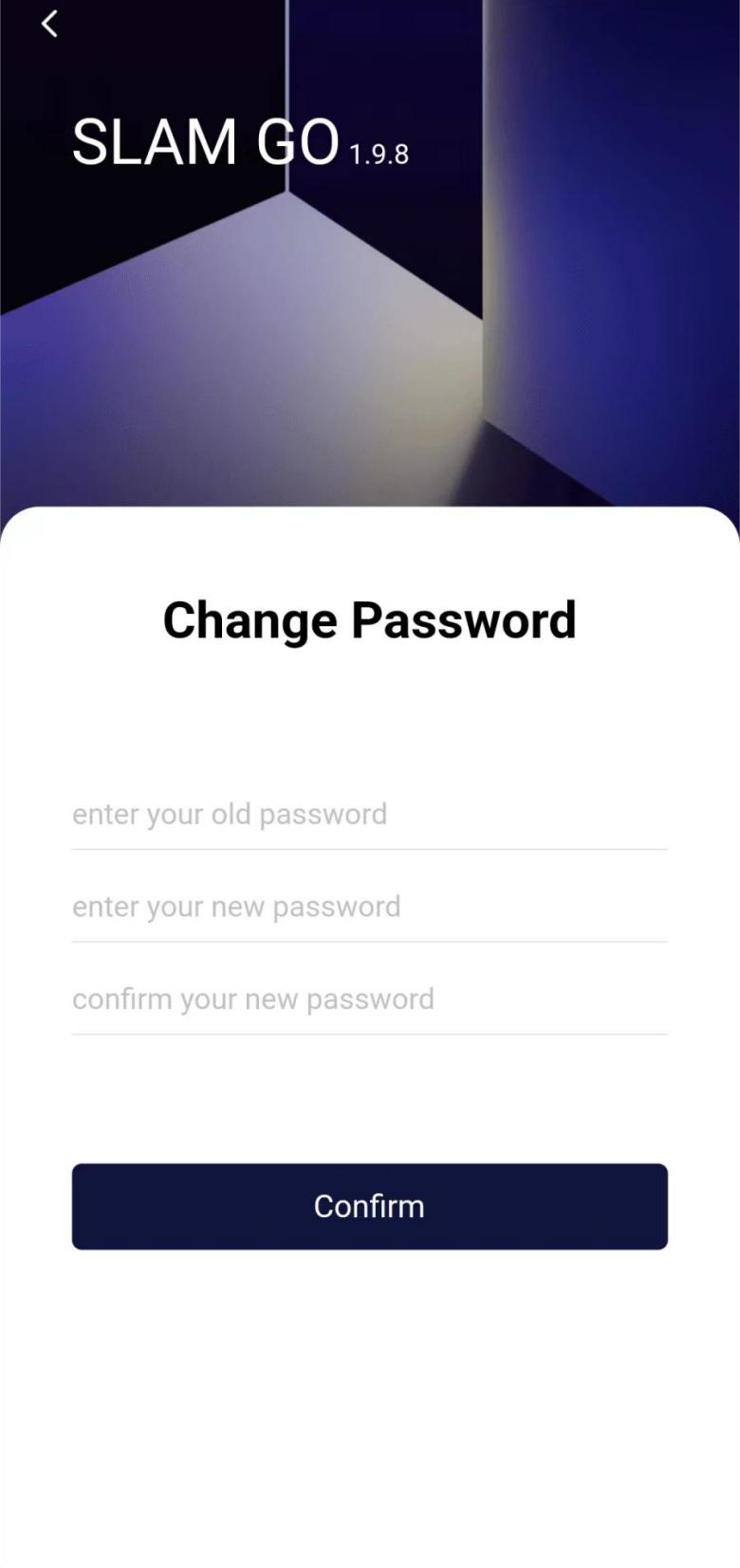Select the enter your new password field

[x=369, y=907]
